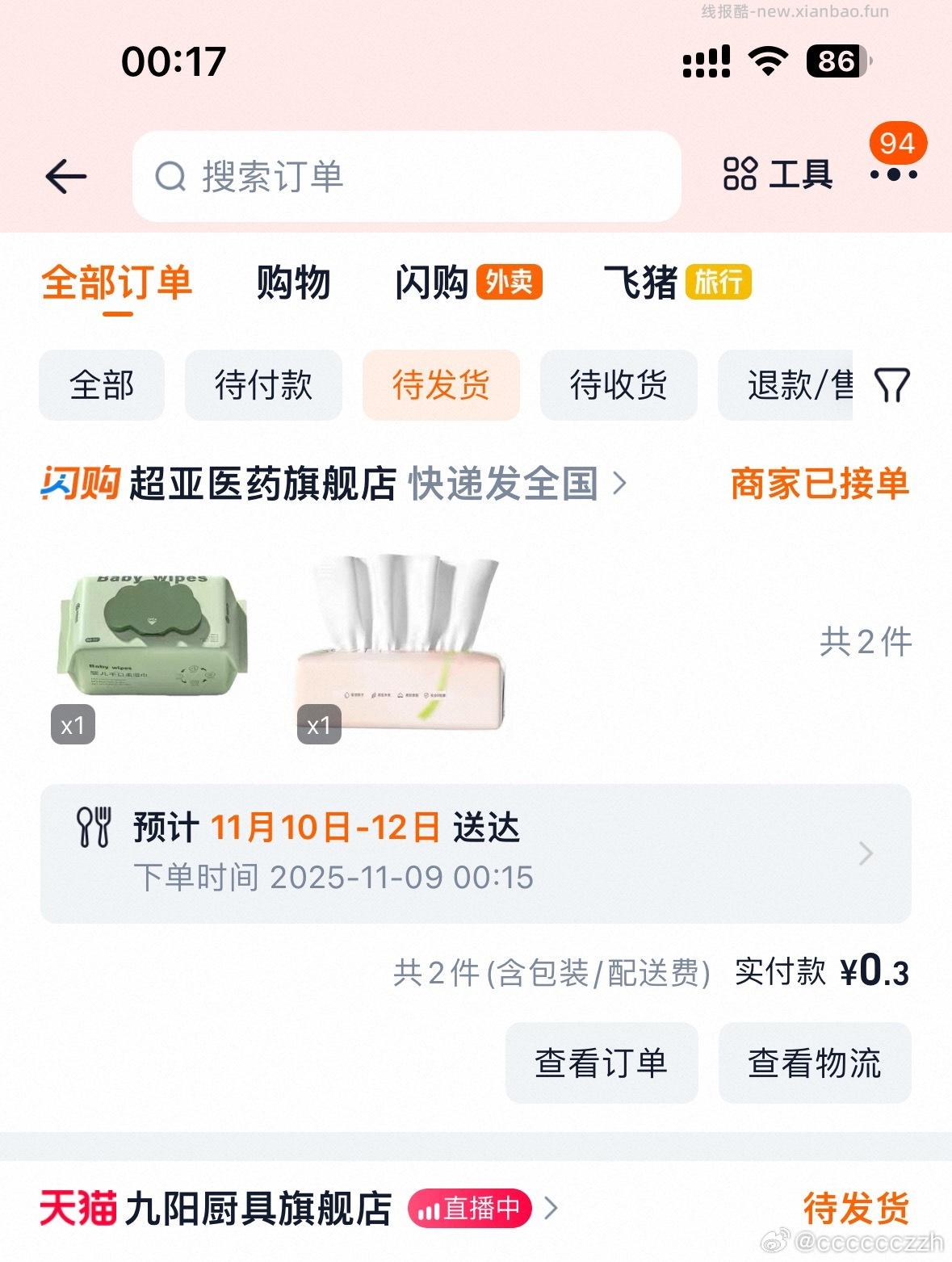
Task: Open the order filter funnel
Action: (892, 385)
